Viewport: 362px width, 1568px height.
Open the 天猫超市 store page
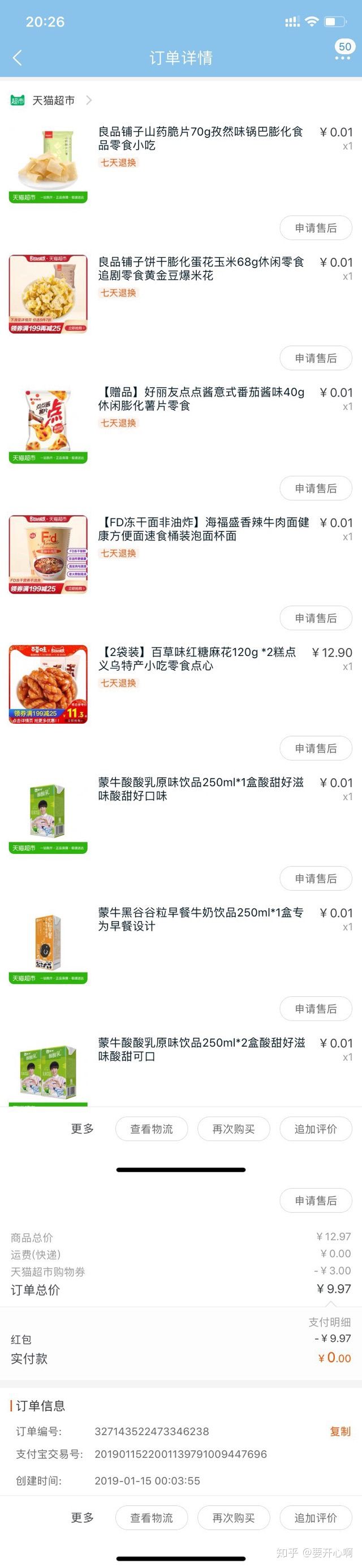coord(53,101)
